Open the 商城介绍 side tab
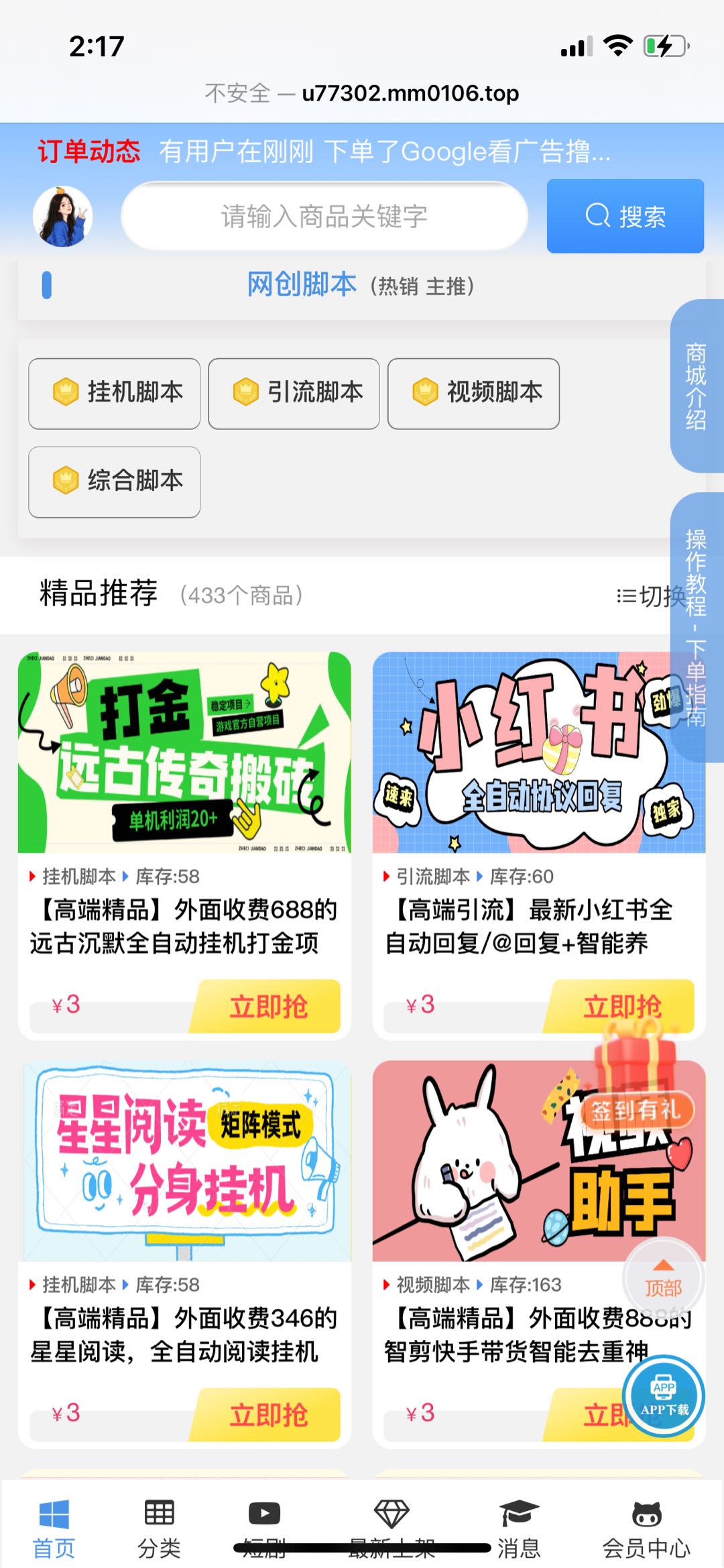This screenshot has width=724, height=1568. tap(697, 386)
